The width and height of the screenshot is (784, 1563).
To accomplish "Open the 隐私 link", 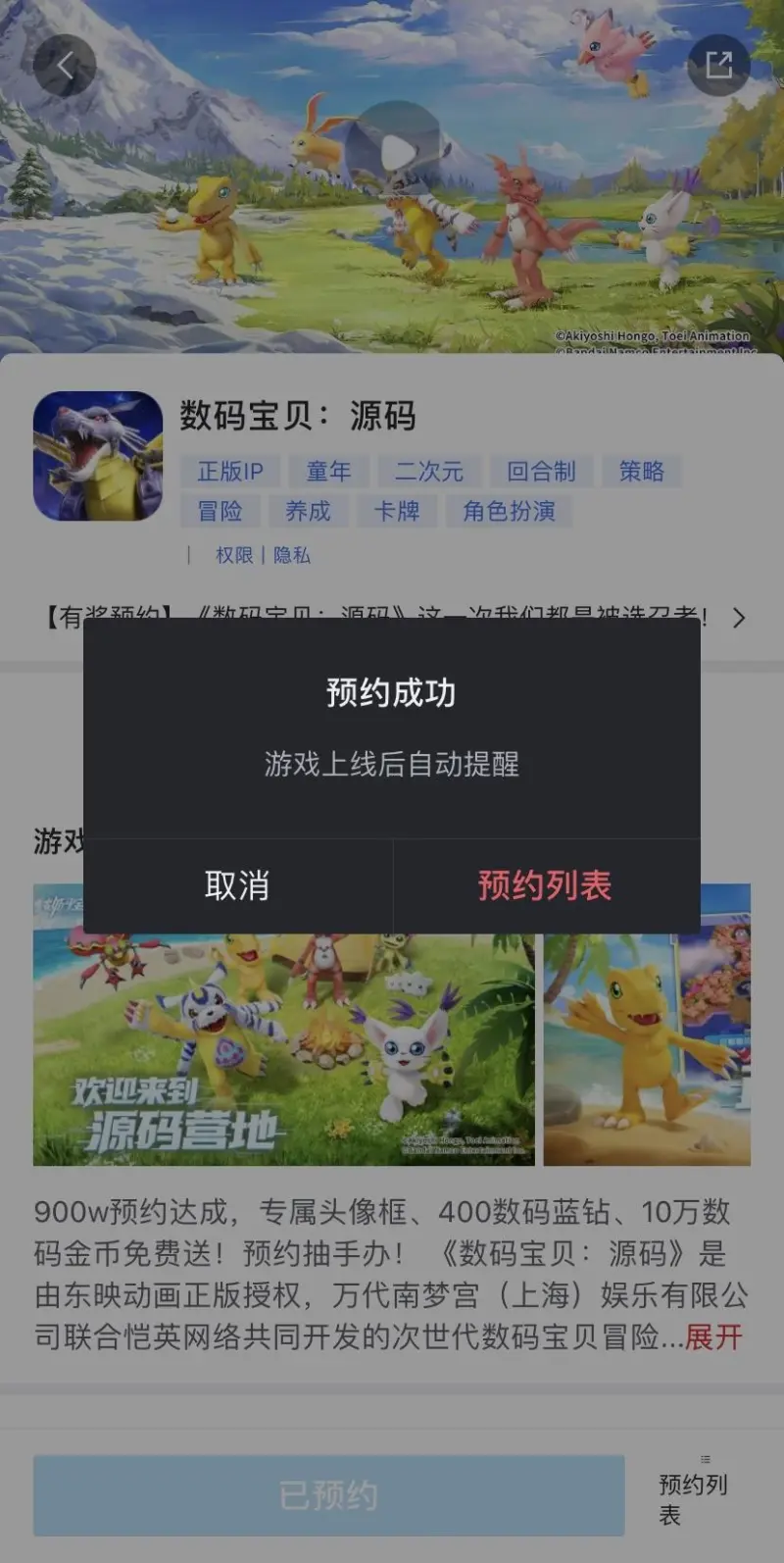I will tap(292, 555).
